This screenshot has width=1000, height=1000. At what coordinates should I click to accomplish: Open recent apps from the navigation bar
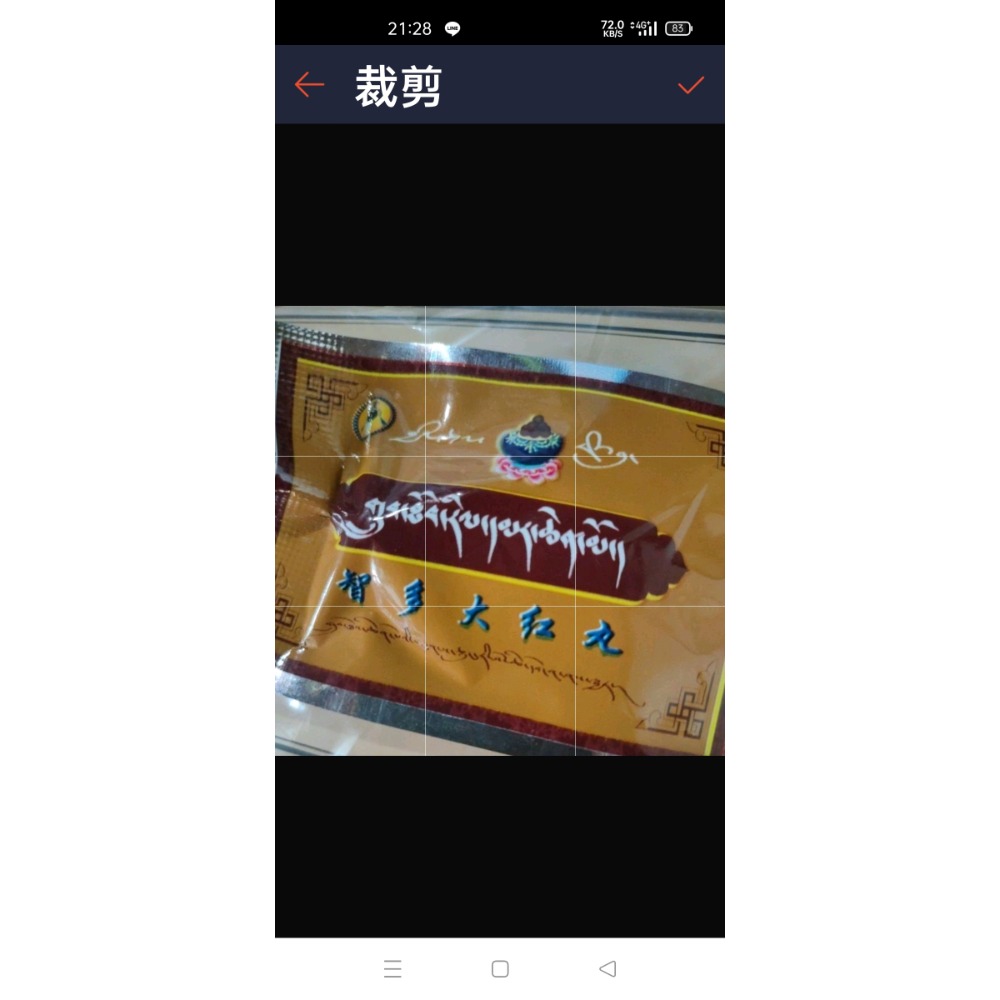(392, 968)
